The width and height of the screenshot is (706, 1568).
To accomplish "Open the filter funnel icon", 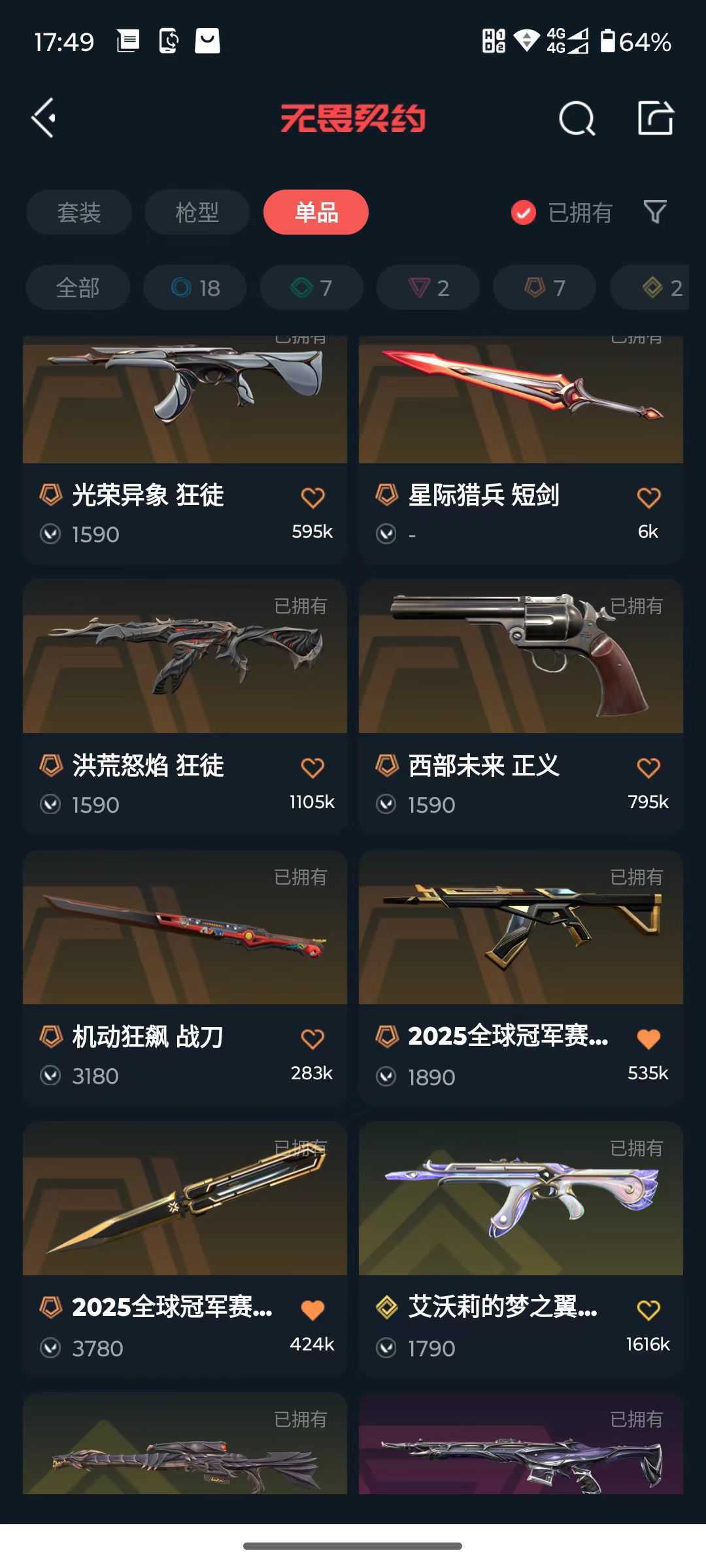I will click(655, 212).
